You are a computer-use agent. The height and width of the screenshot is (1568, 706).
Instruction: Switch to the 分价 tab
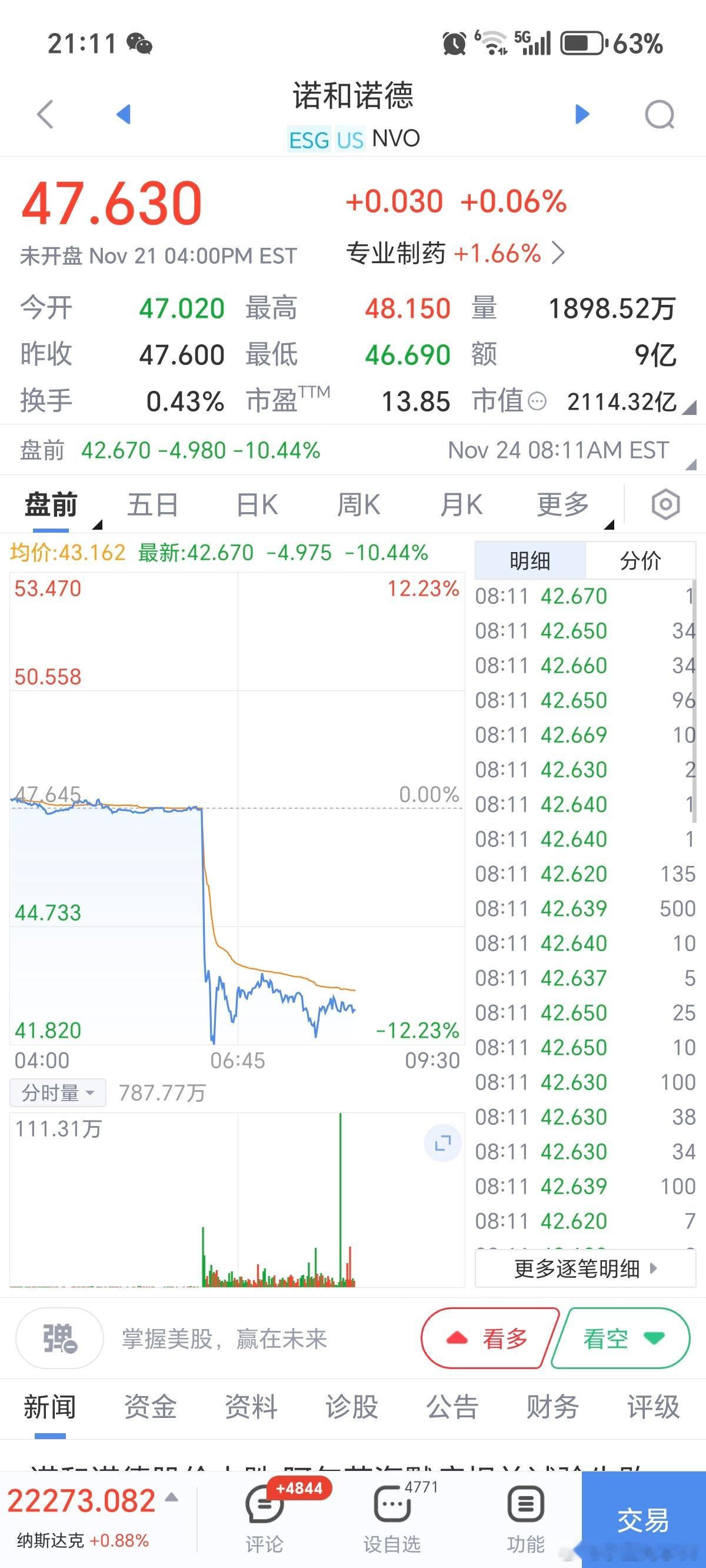pyautogui.click(x=640, y=560)
